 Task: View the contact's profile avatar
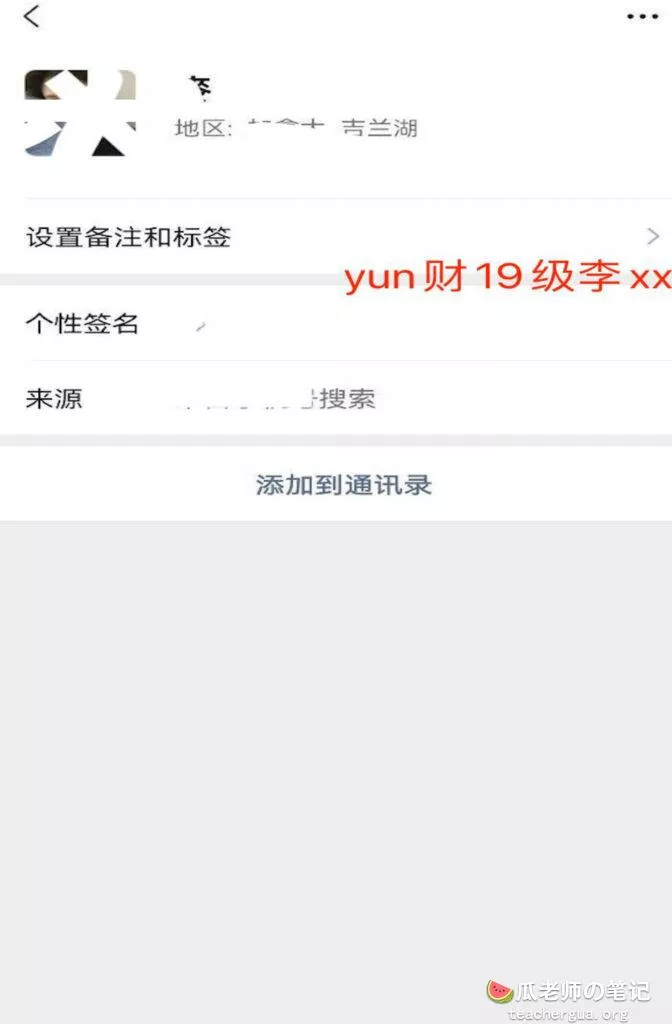click(x=80, y=113)
